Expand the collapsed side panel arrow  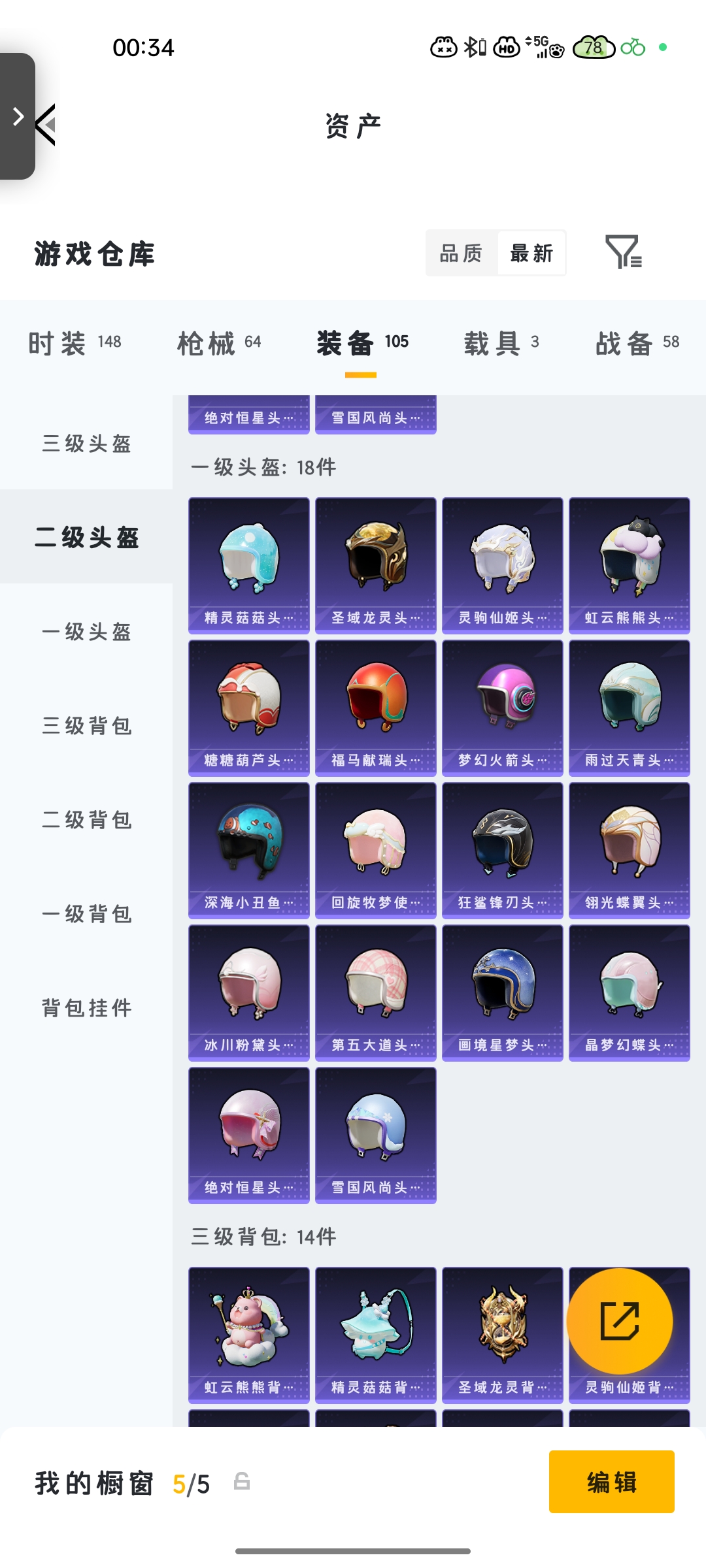pyautogui.click(x=18, y=116)
